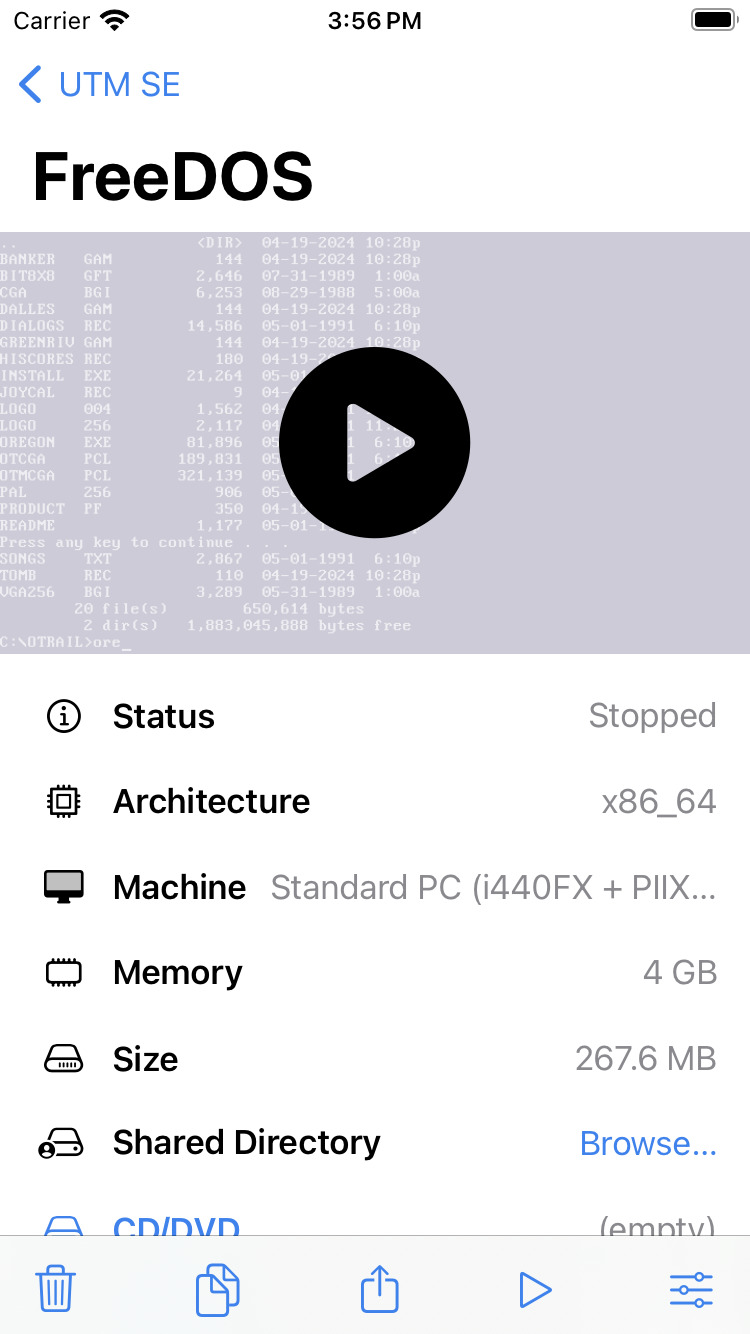This screenshot has width=750, height=1334.
Task: Start the FreeDOS VM from the preview
Action: click(x=374, y=443)
